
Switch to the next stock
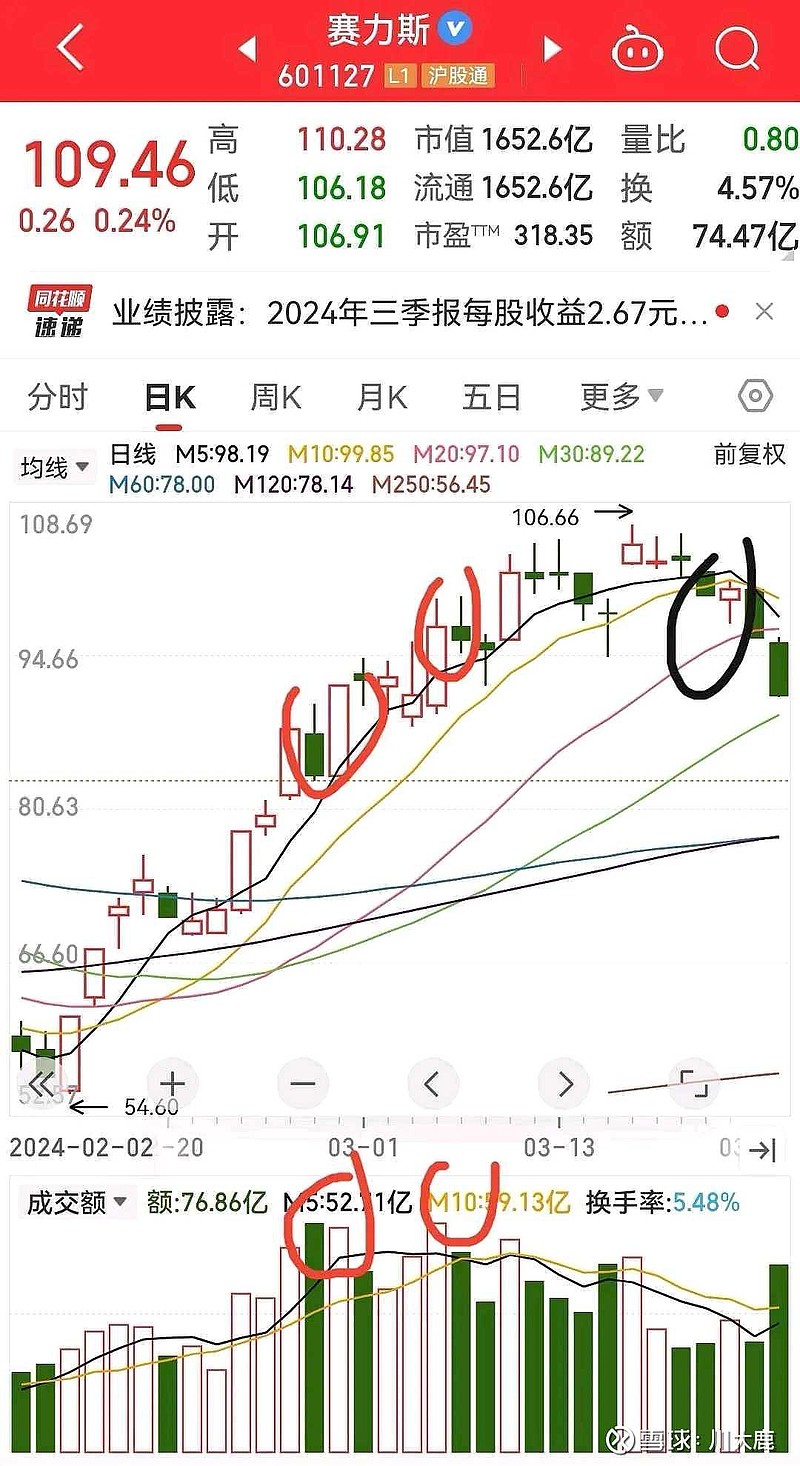[551, 48]
